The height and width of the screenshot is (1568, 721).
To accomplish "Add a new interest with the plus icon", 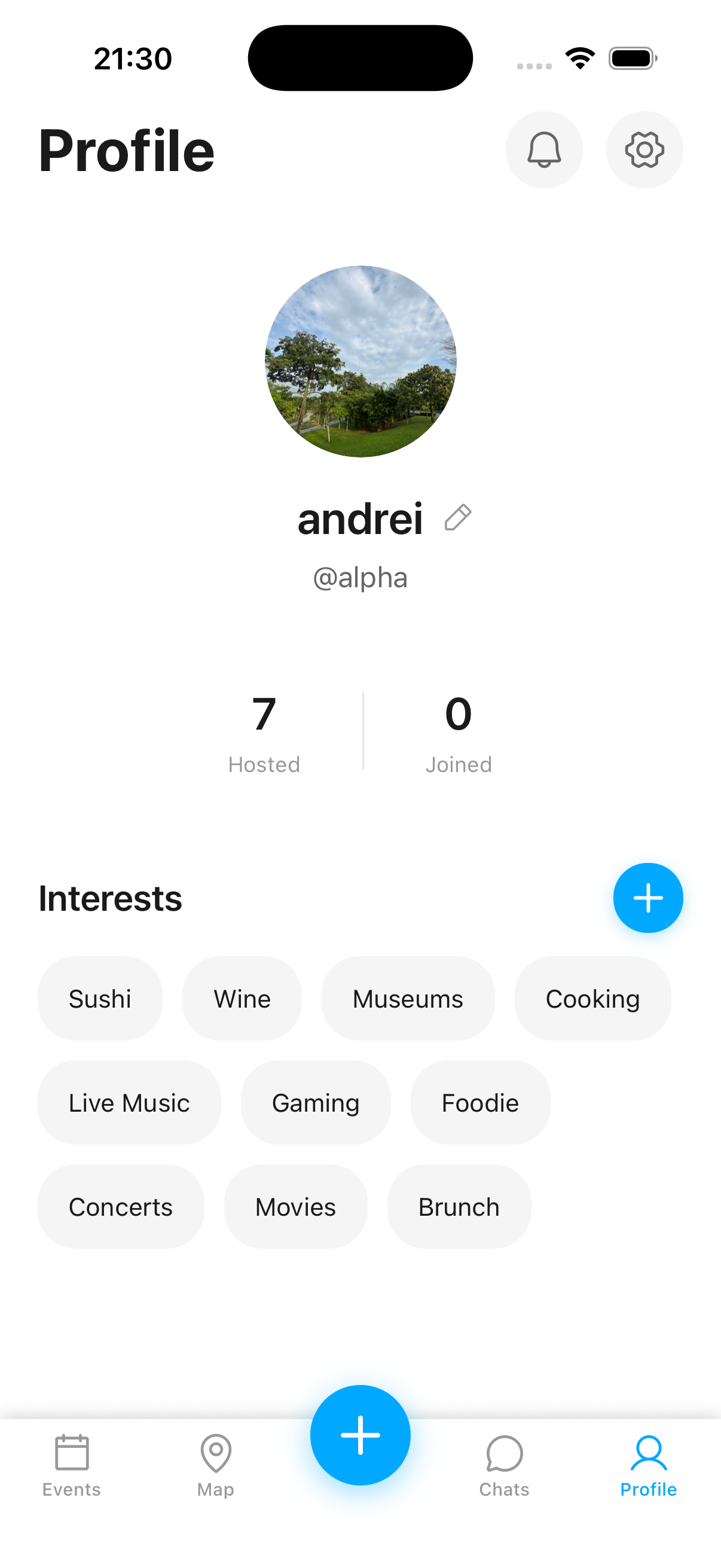I will pos(647,897).
